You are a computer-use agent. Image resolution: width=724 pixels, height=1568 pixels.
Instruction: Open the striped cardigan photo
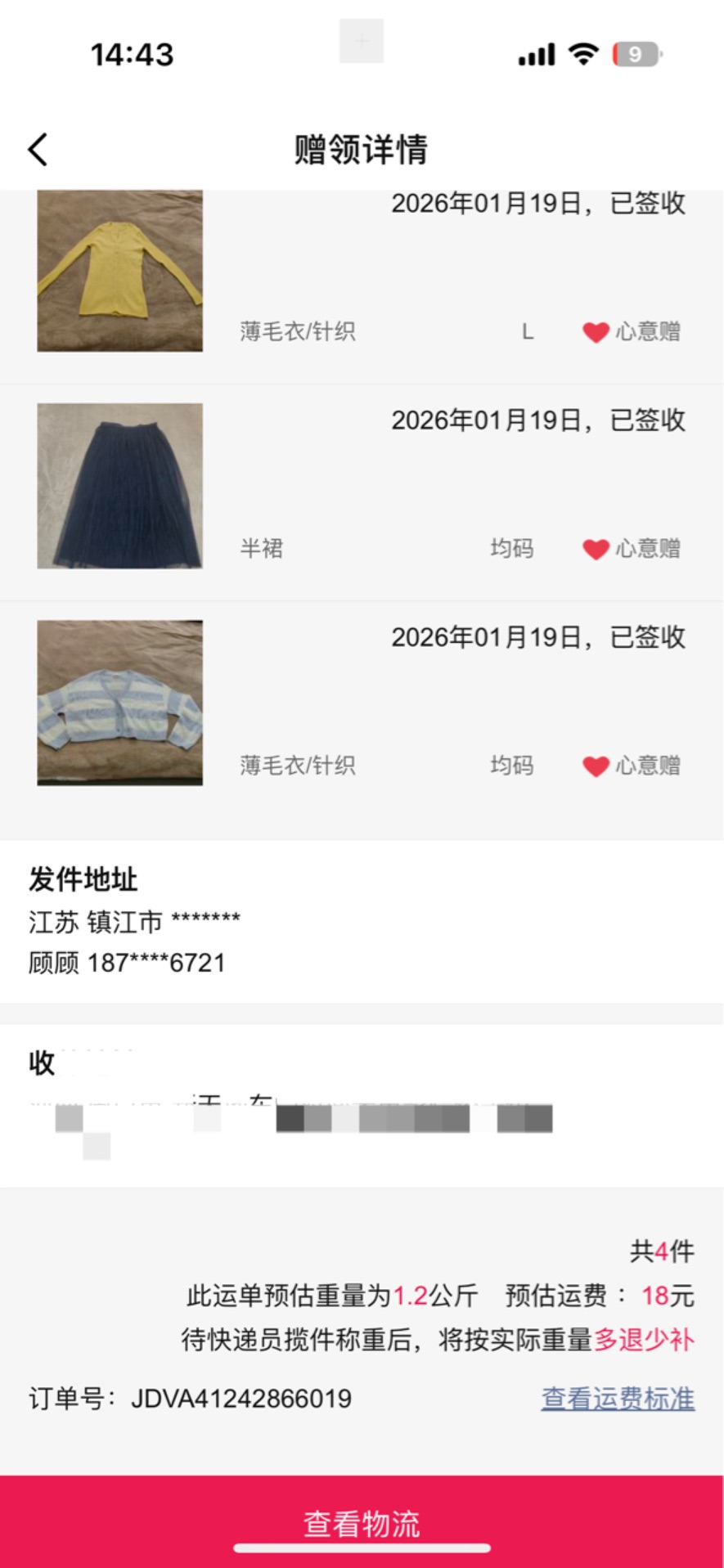(x=119, y=703)
